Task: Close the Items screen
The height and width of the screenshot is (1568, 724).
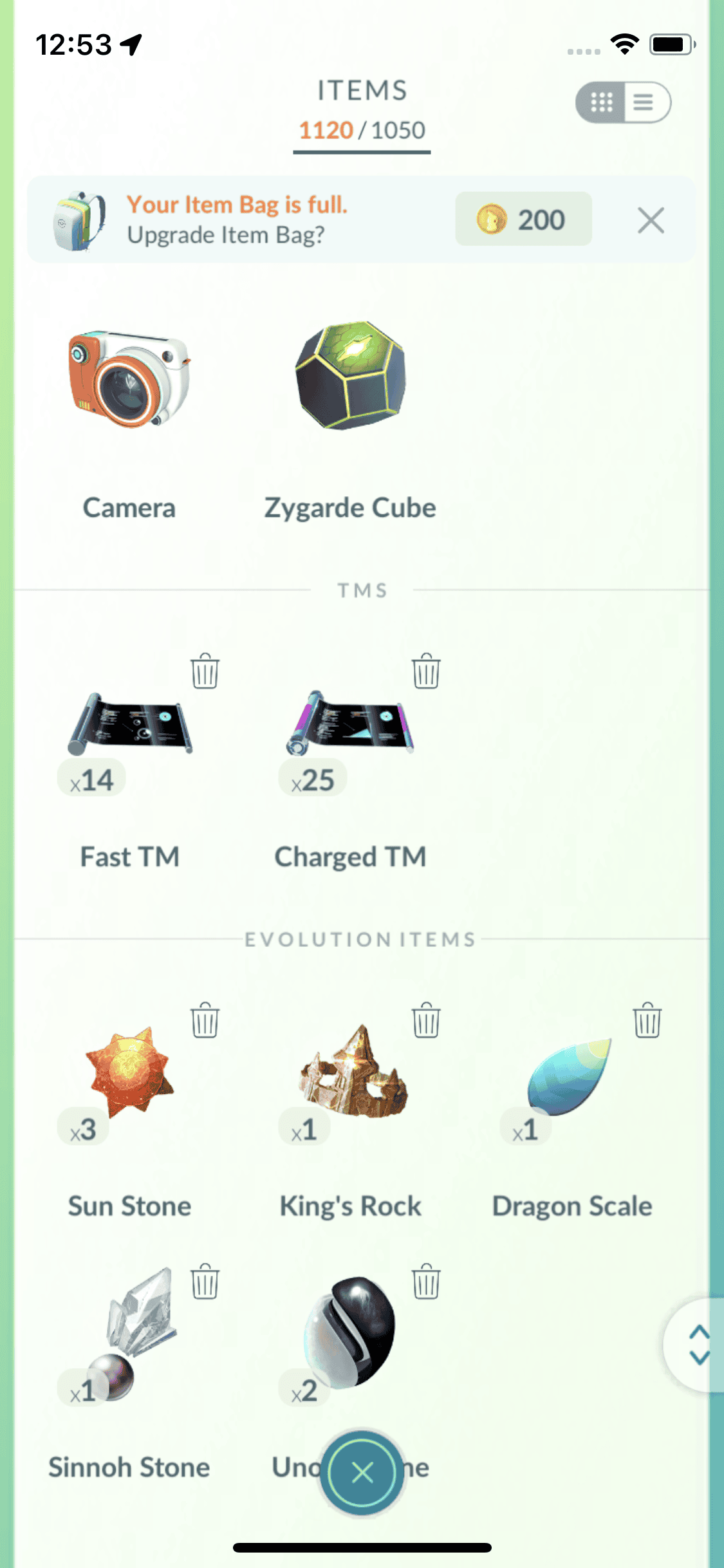Action: pos(362,1471)
